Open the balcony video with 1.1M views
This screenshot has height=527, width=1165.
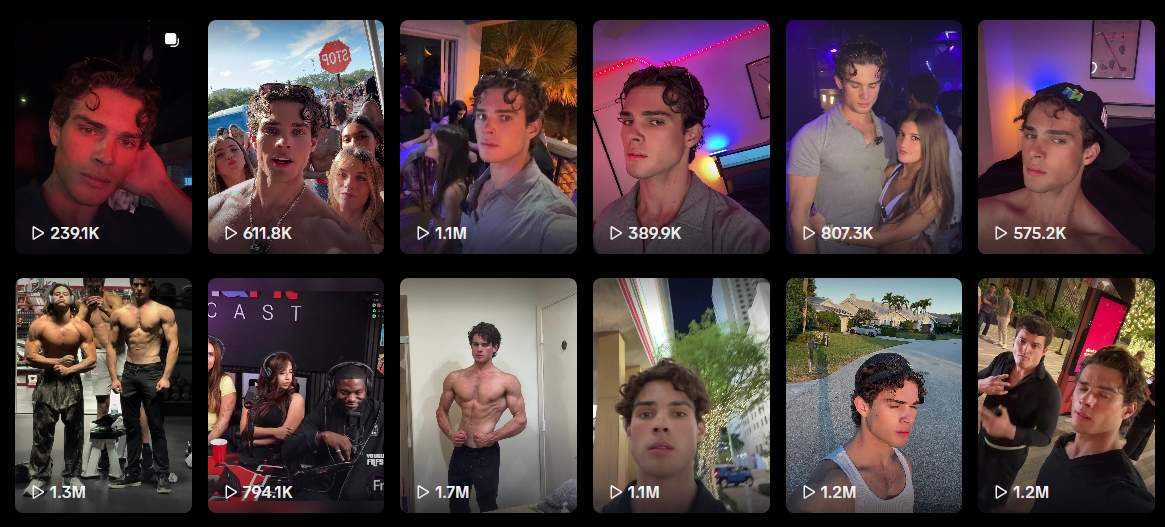488,137
